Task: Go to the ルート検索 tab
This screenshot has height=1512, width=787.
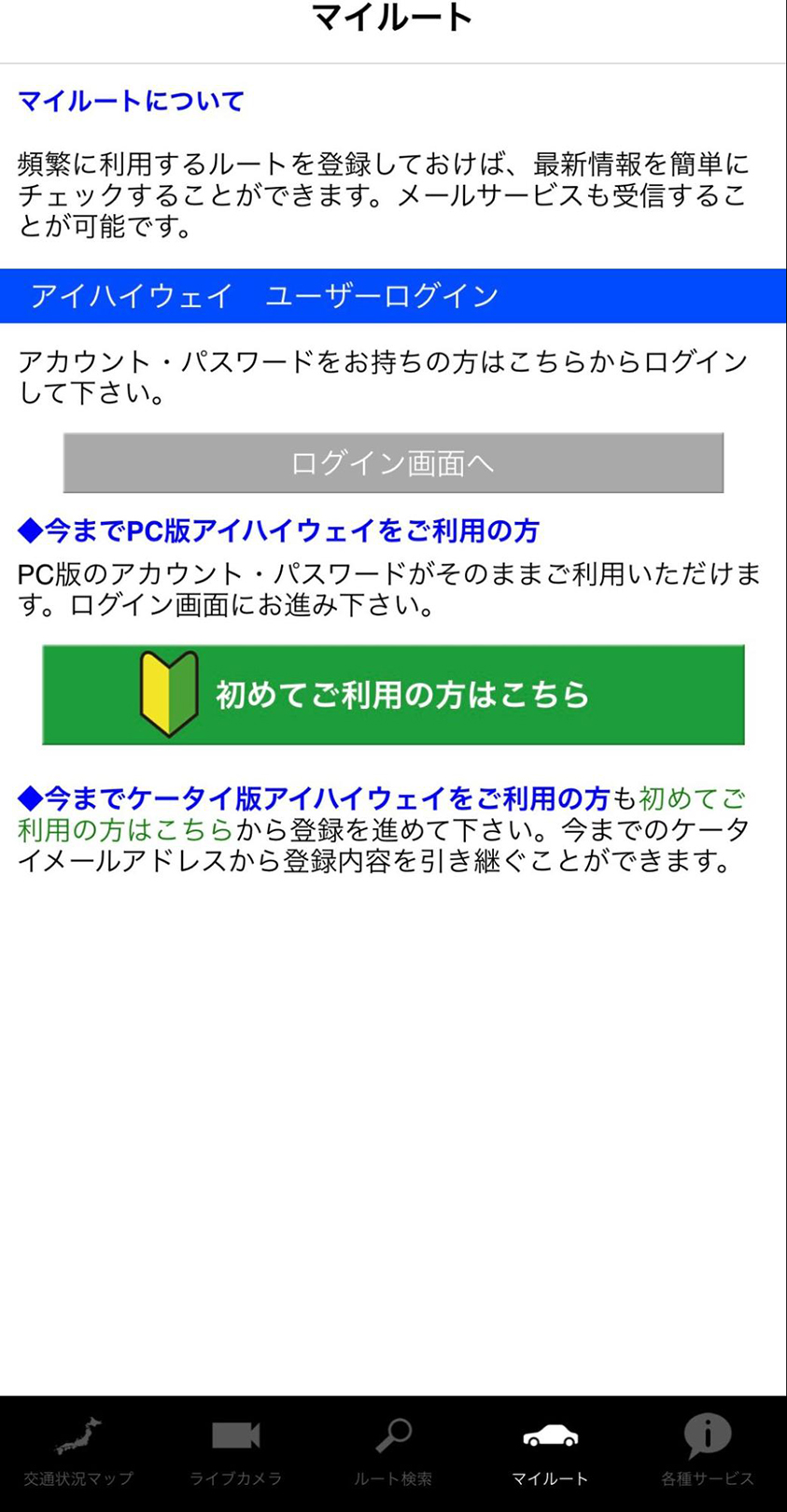Action: click(x=393, y=1453)
